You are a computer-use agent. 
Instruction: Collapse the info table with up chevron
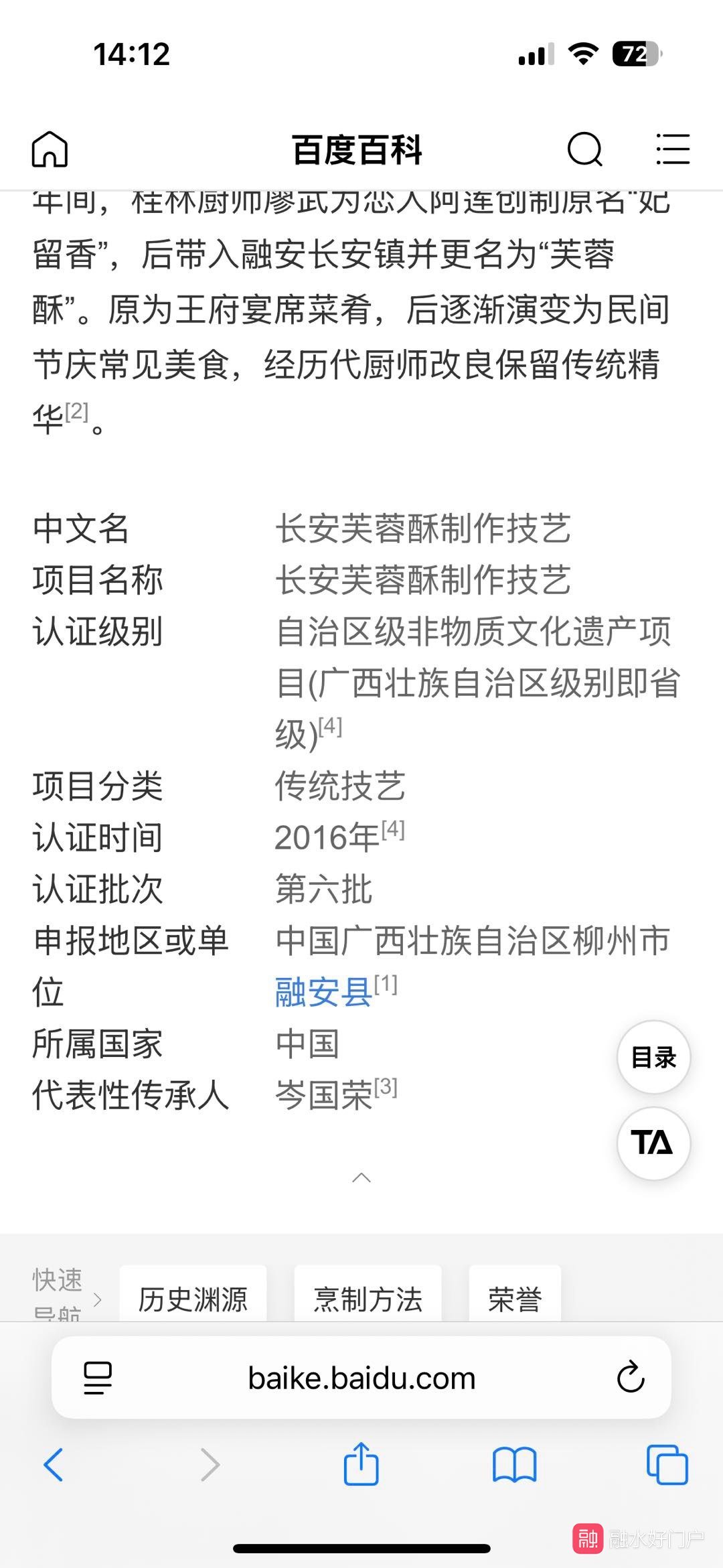pyautogui.click(x=361, y=1178)
